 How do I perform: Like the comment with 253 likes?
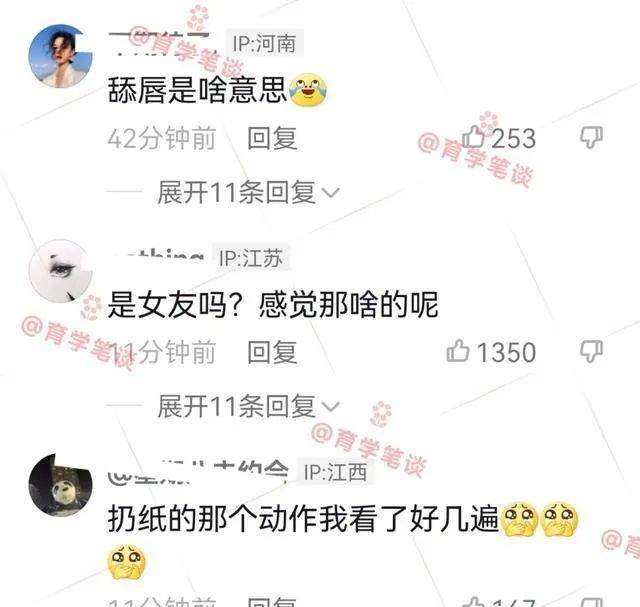coord(474,138)
